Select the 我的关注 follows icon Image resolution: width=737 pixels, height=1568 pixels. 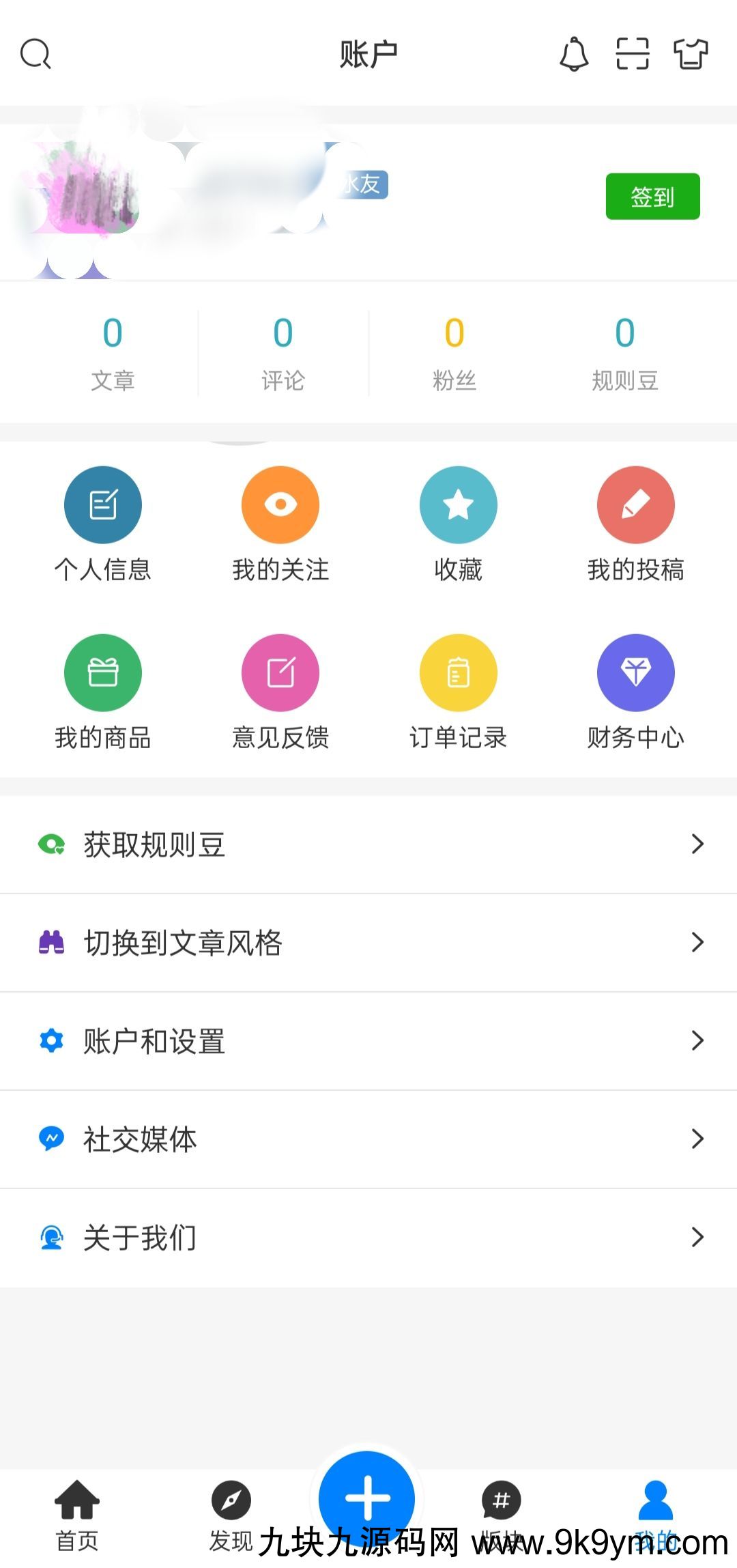click(x=280, y=504)
